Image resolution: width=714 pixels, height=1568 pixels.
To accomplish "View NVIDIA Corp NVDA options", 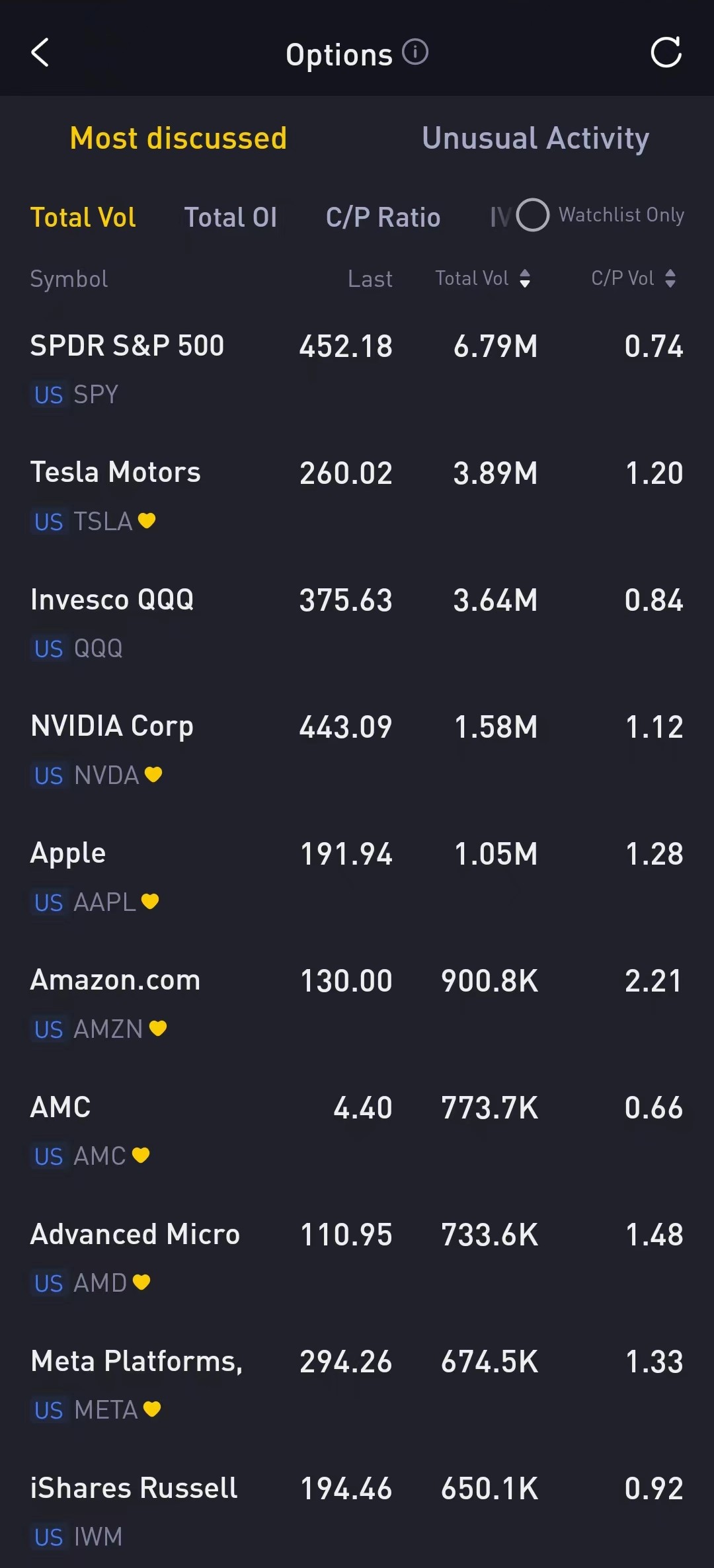I will click(x=357, y=750).
